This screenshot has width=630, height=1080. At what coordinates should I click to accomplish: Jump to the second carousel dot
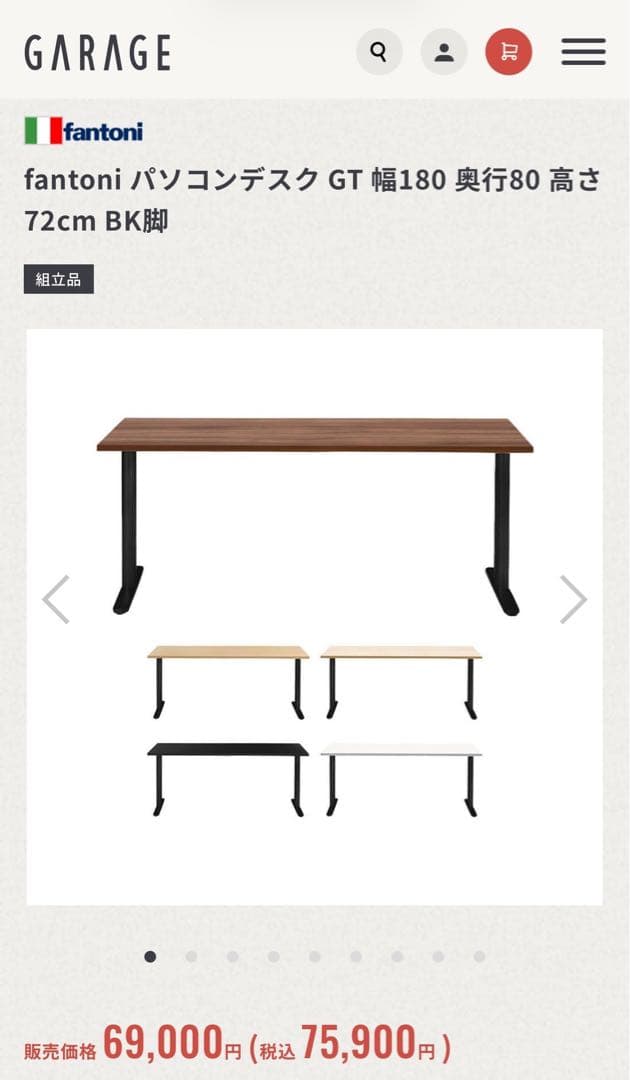coord(191,956)
